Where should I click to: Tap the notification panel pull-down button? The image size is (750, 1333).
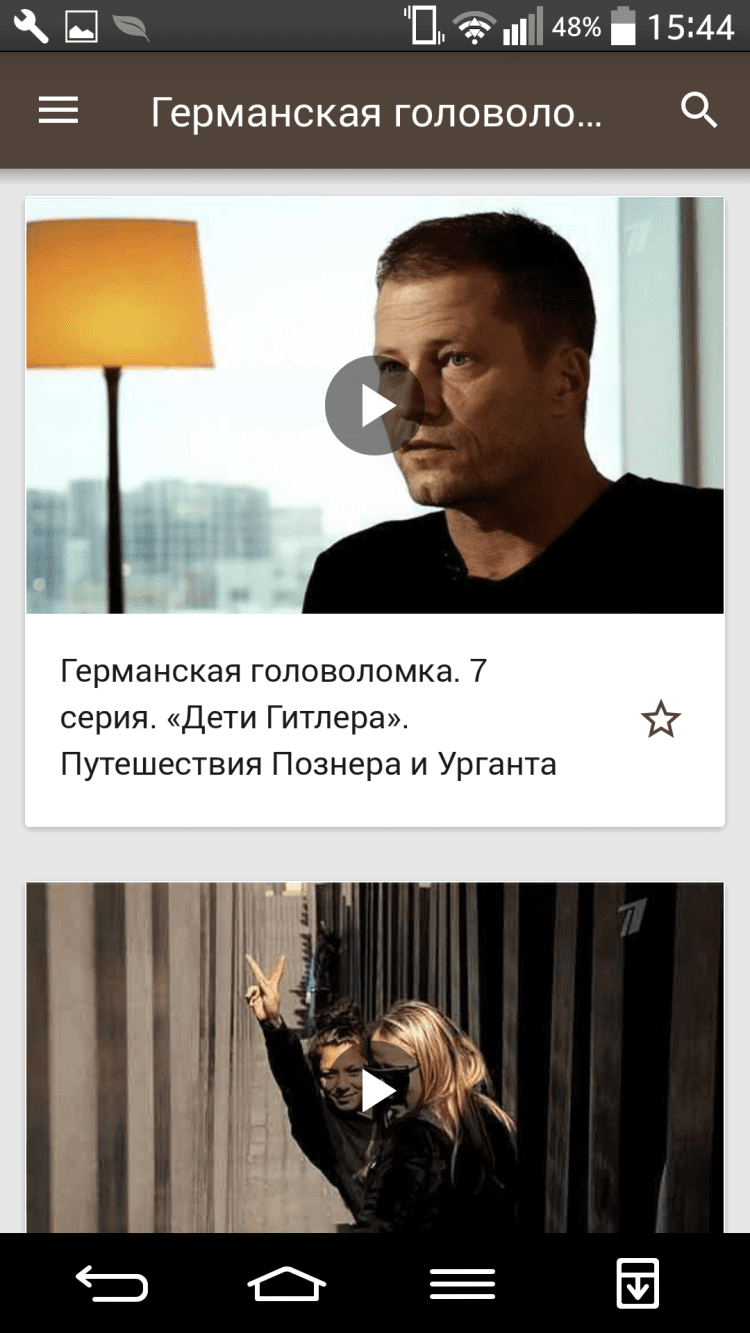(x=637, y=1283)
